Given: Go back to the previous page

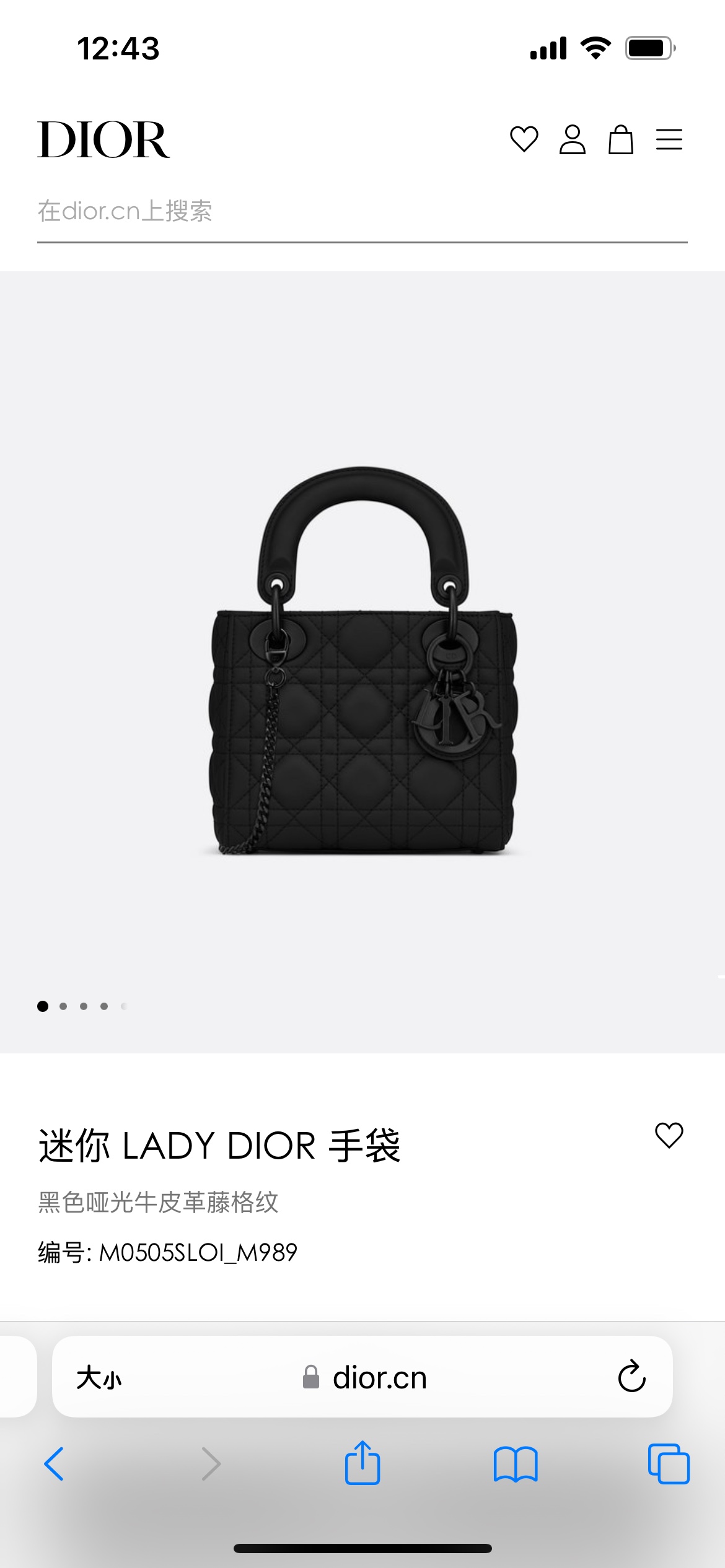Looking at the screenshot, I should click(54, 1465).
